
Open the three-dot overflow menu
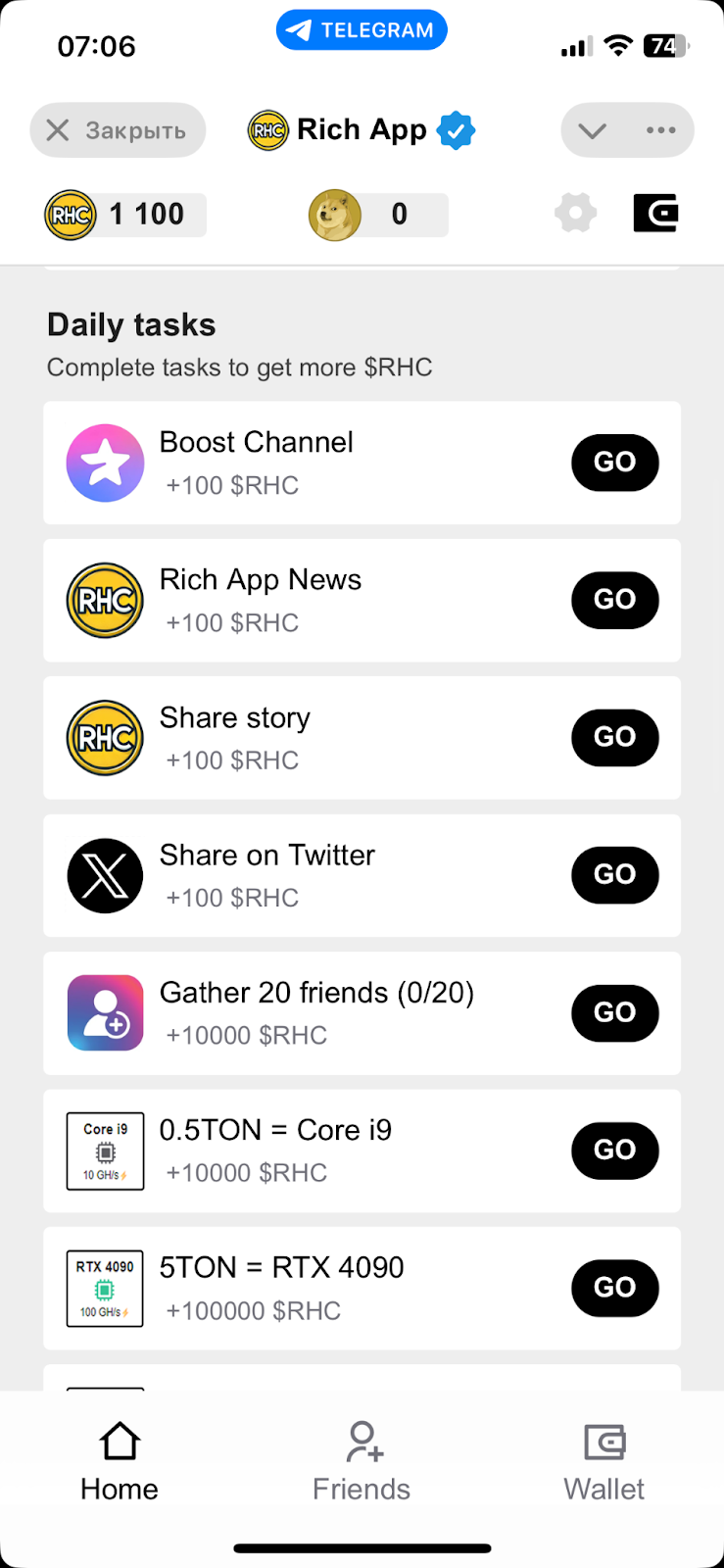[x=661, y=130]
